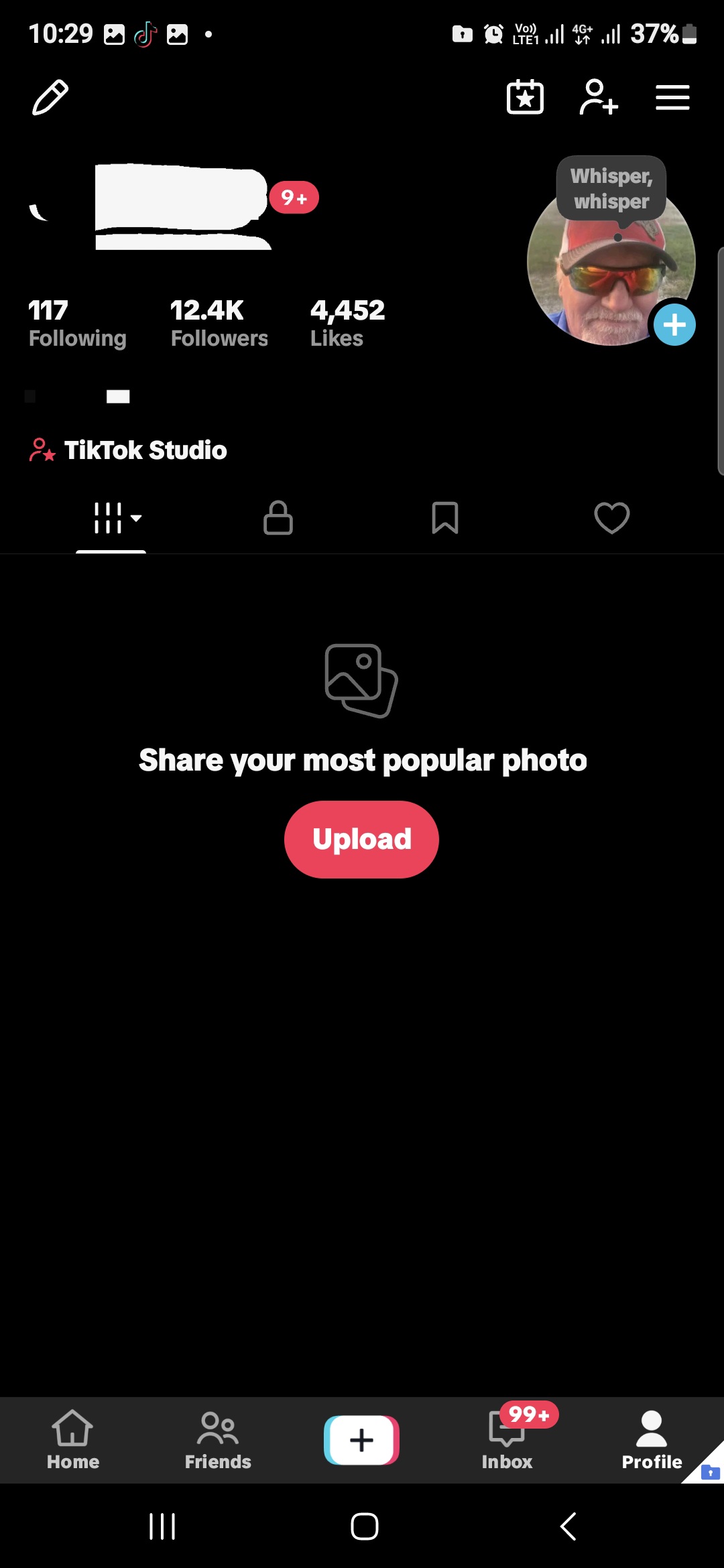Open the add friends icon
Viewport: 724px width, 1568px height.
coord(599,97)
